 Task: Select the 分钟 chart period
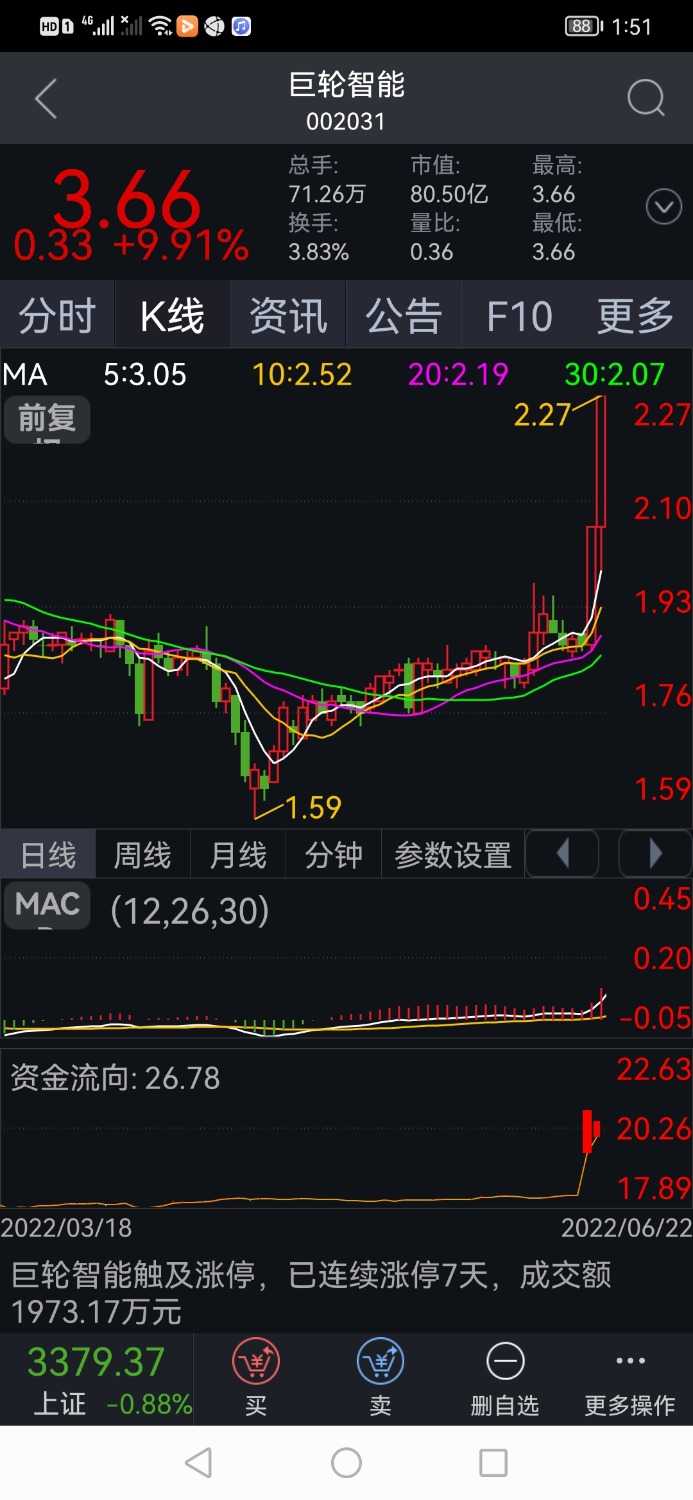(x=333, y=855)
